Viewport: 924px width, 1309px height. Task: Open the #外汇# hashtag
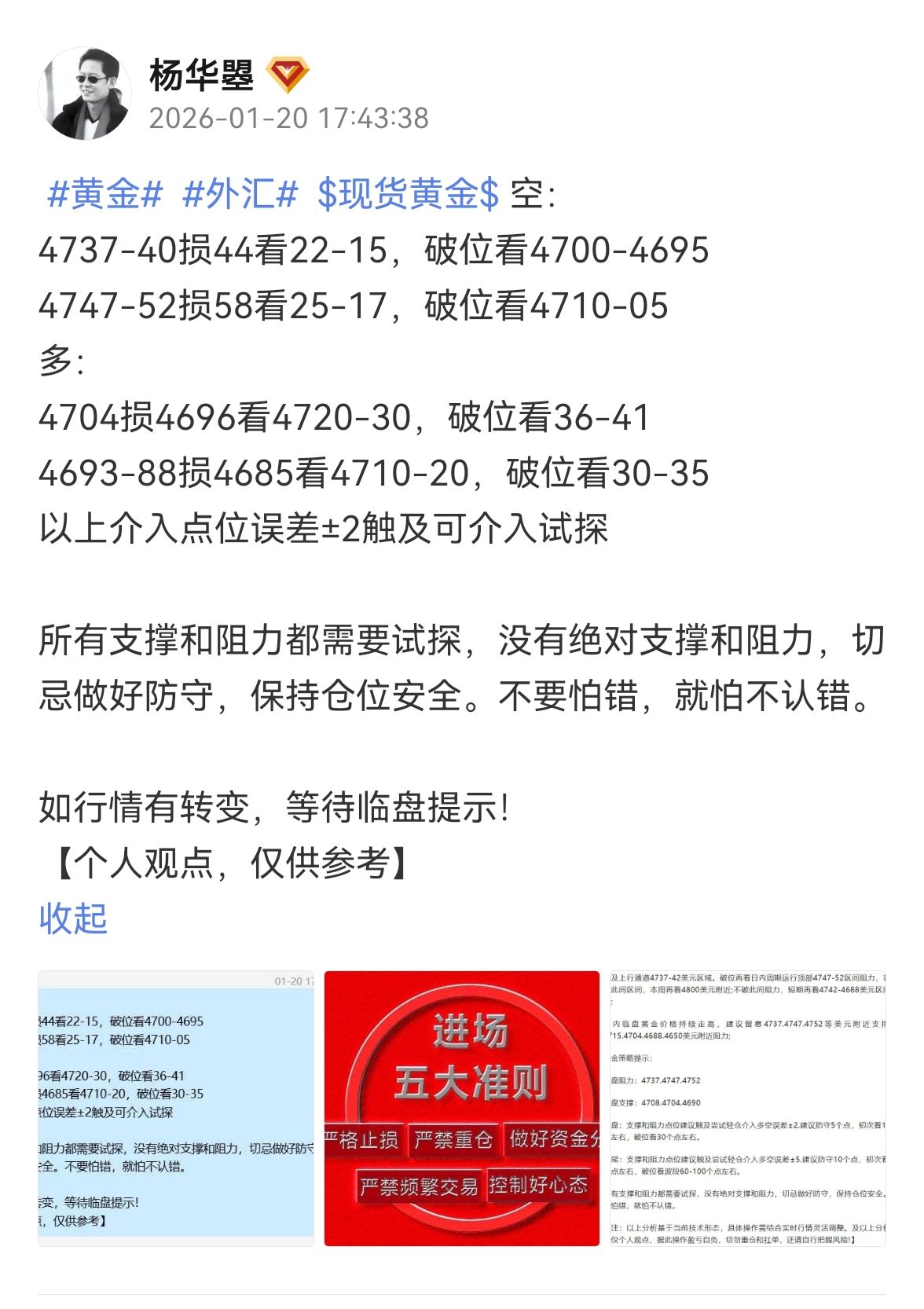click(240, 193)
